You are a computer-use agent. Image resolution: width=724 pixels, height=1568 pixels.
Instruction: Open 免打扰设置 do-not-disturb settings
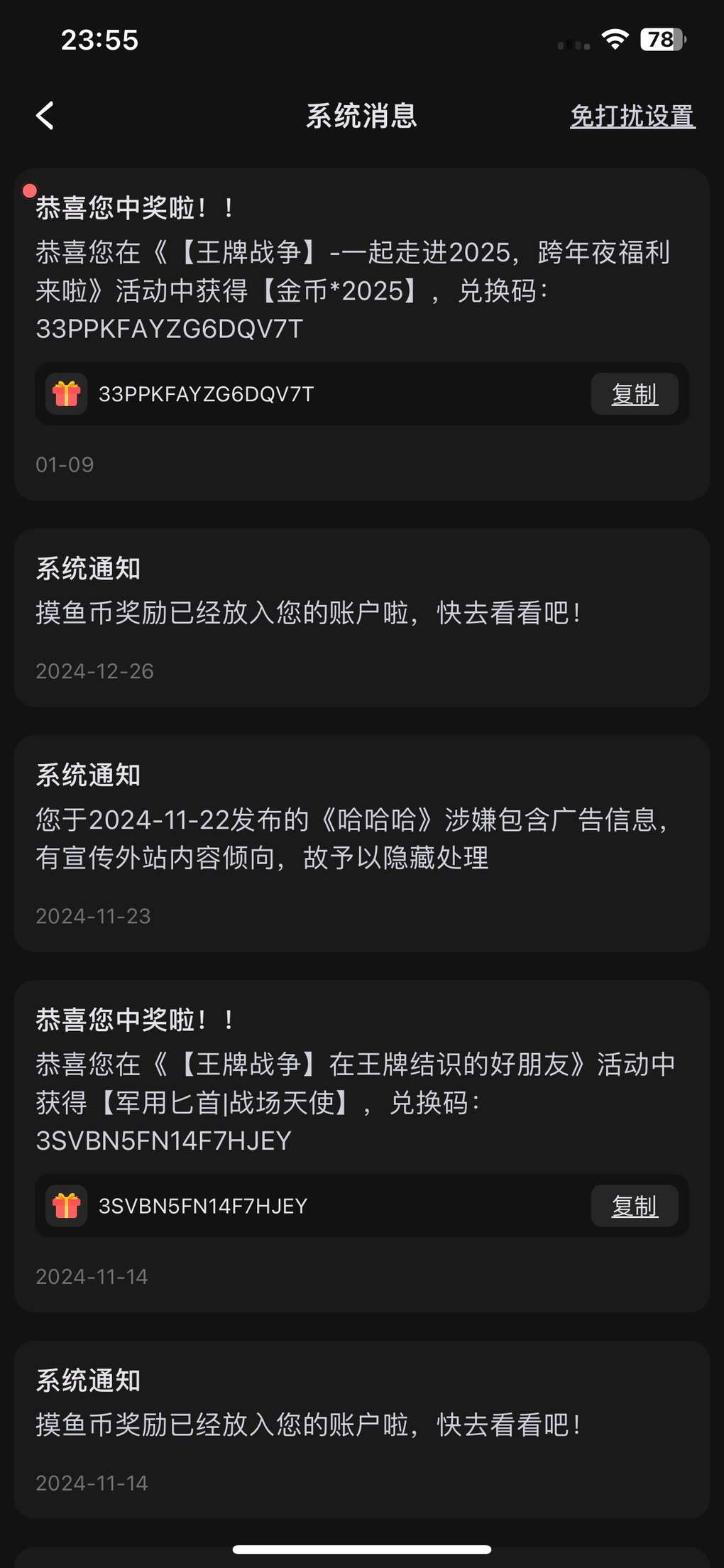632,116
